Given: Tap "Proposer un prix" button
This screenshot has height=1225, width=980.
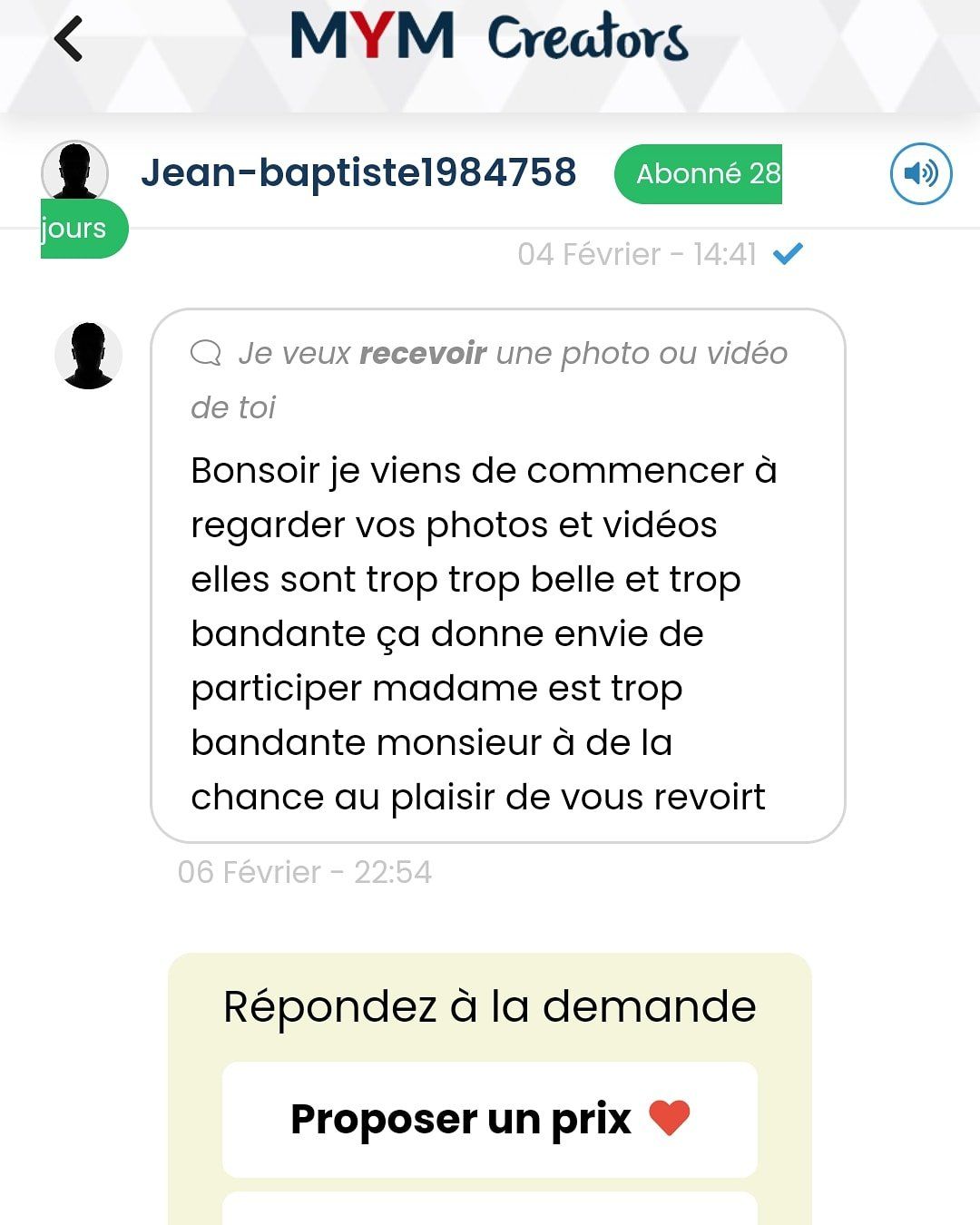Looking at the screenshot, I should [489, 1119].
